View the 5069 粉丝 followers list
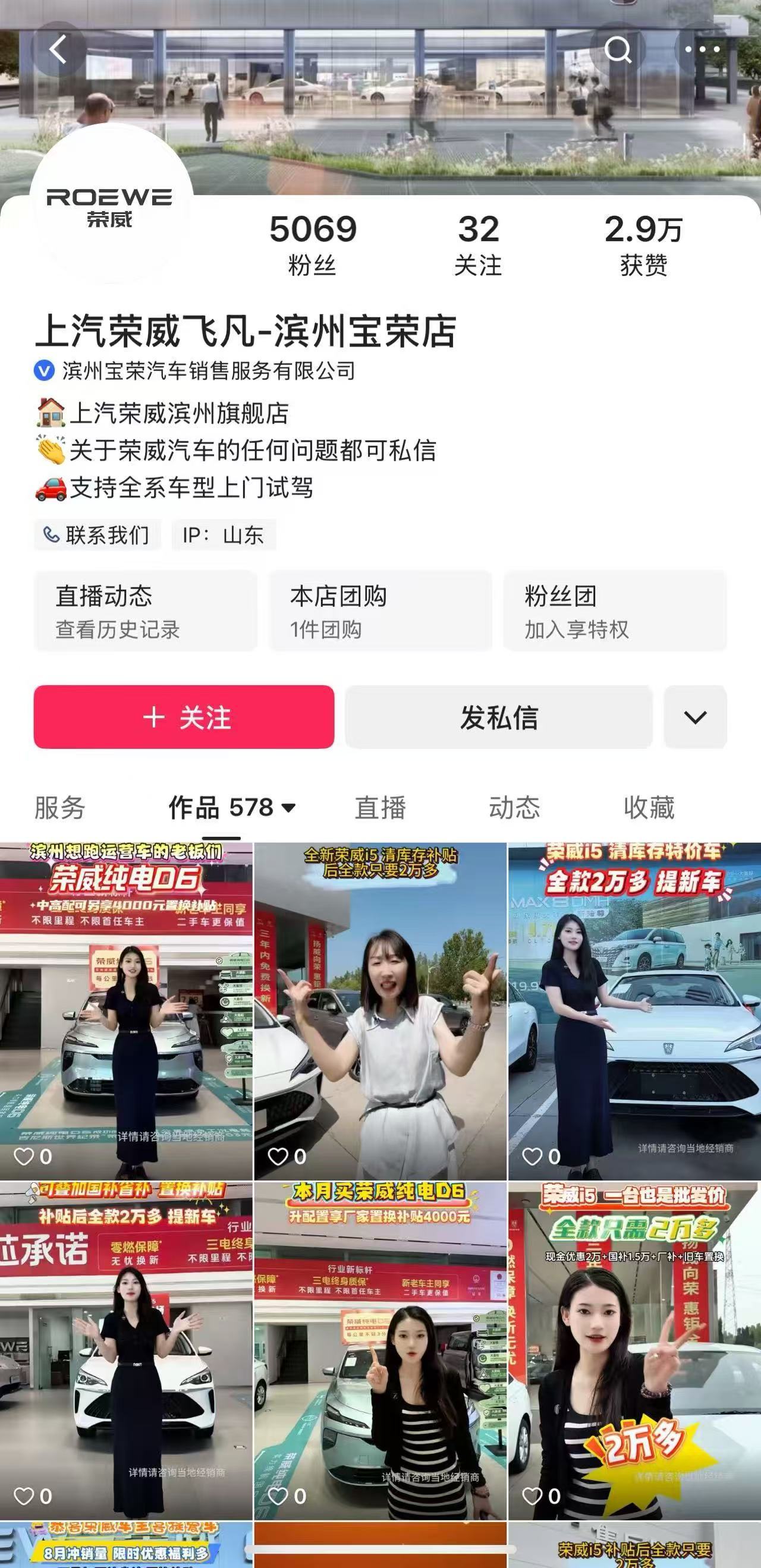Image resolution: width=761 pixels, height=1568 pixels. tap(312, 245)
